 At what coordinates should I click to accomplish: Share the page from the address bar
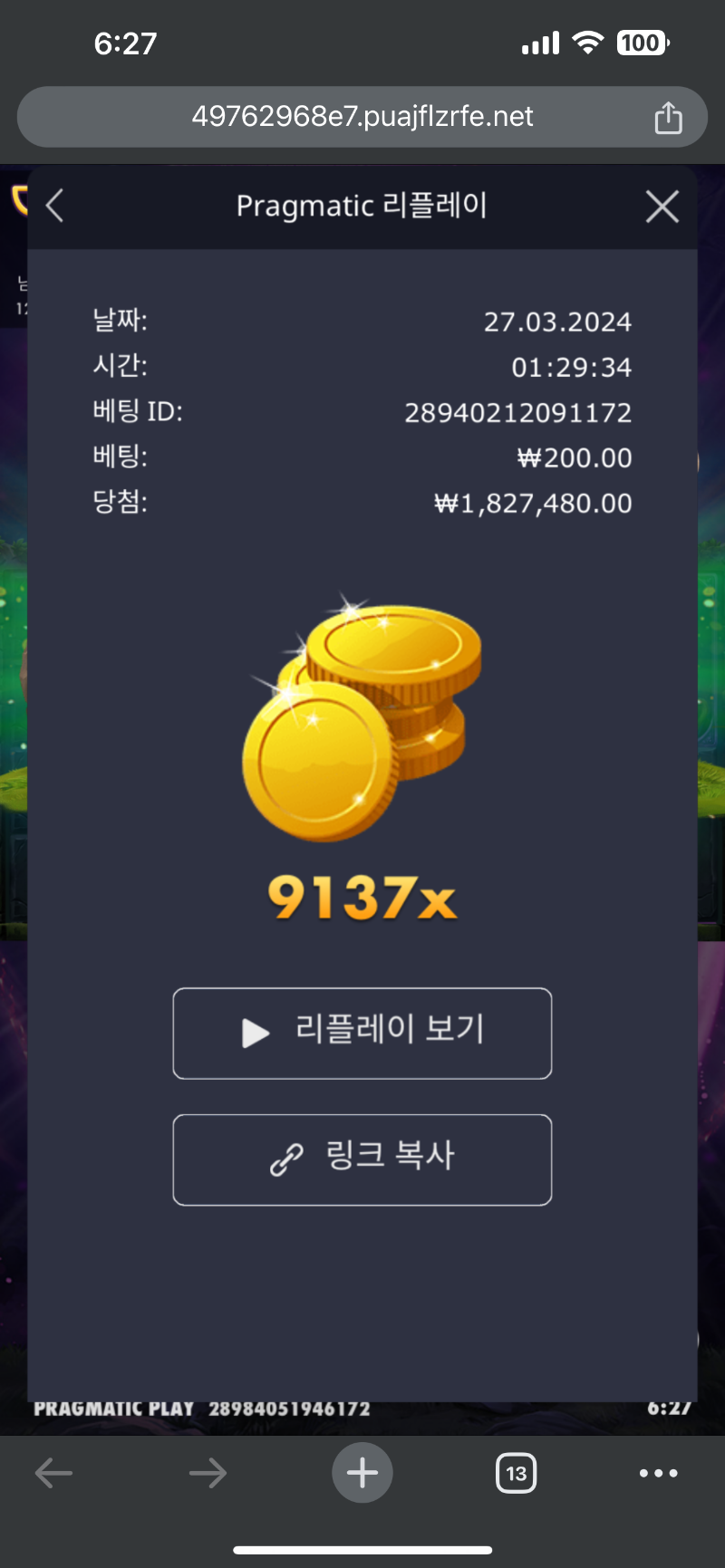point(668,117)
